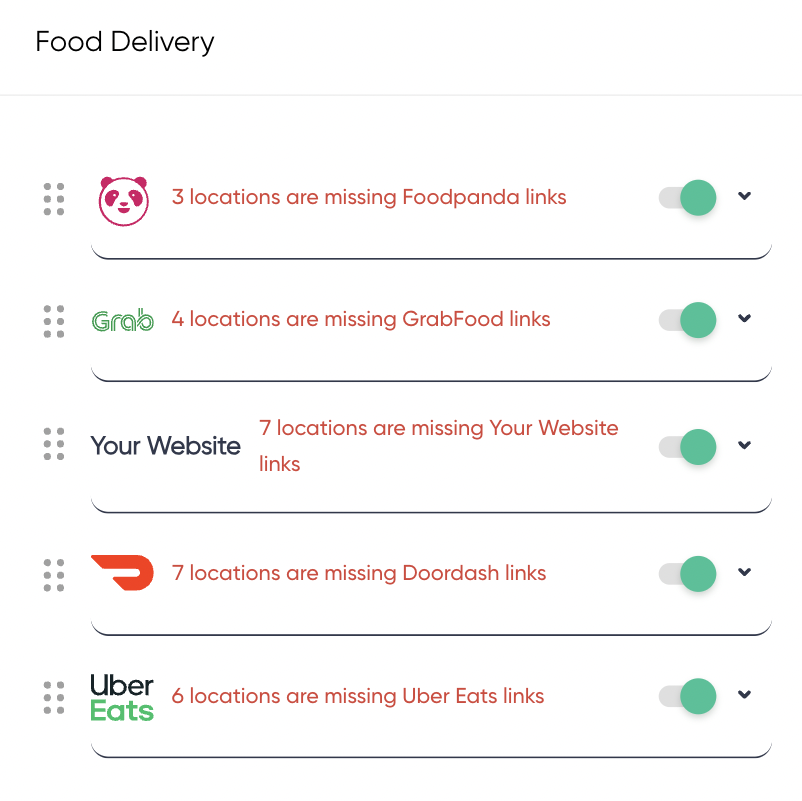Tap the Foodpanda drag handle

point(54,199)
